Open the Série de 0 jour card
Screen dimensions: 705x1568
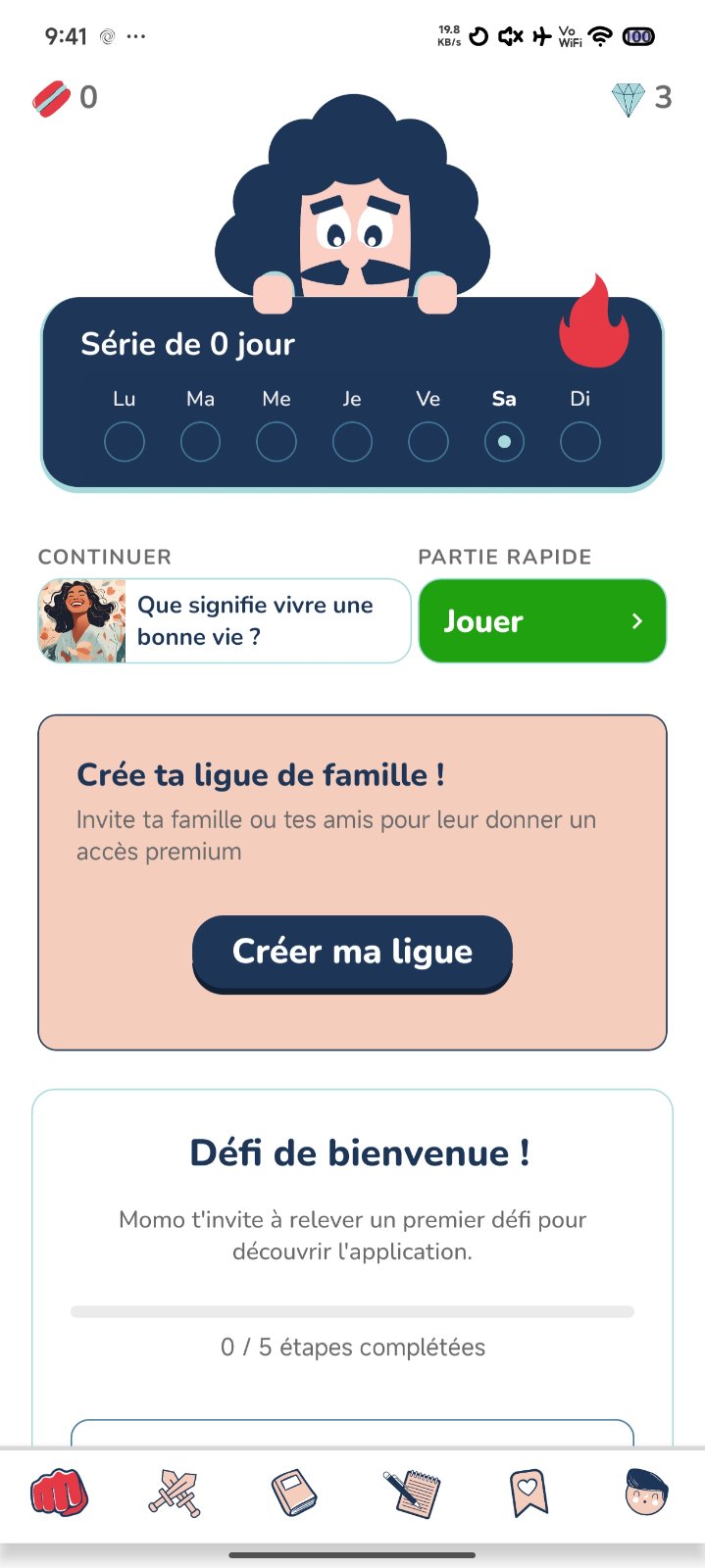(x=352, y=394)
